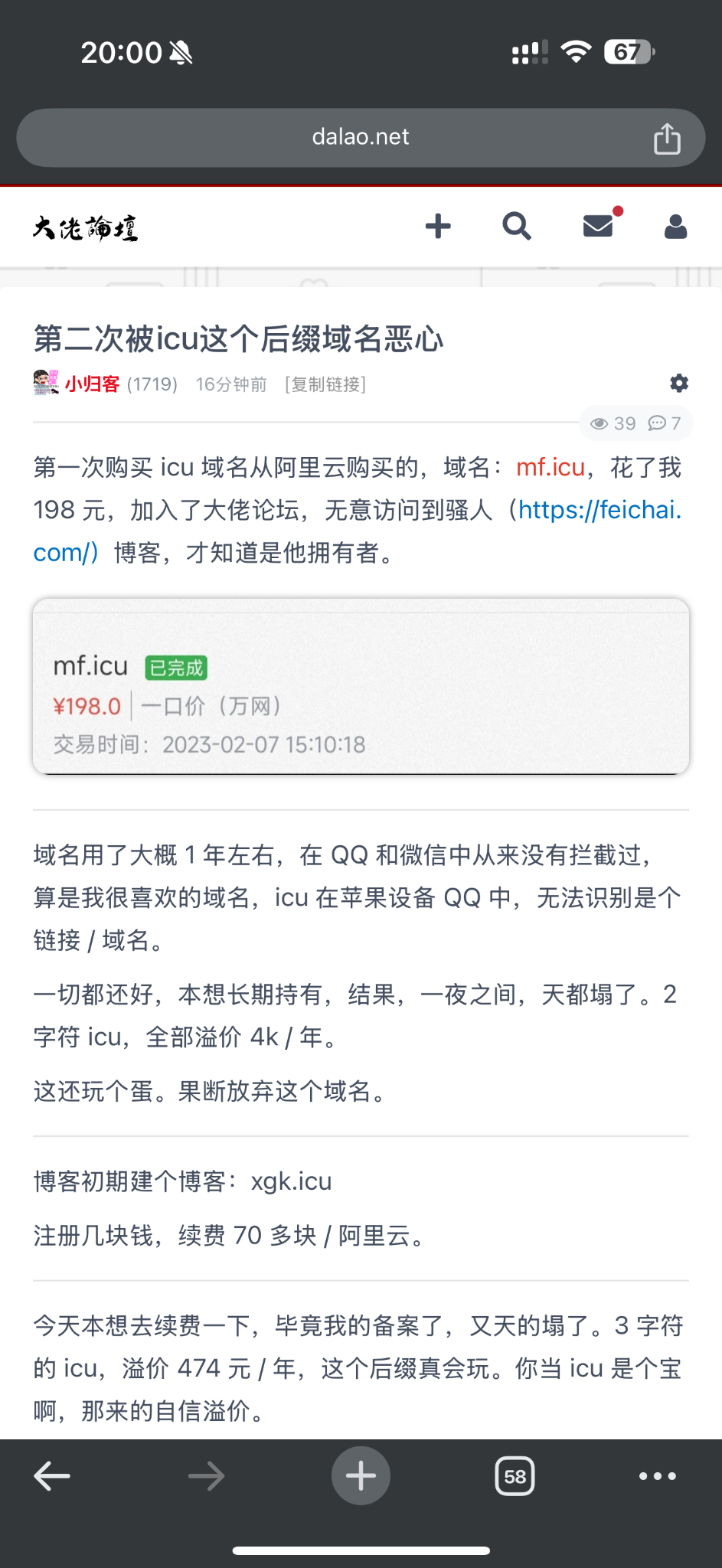Open the browser overflow menu

[x=657, y=1475]
